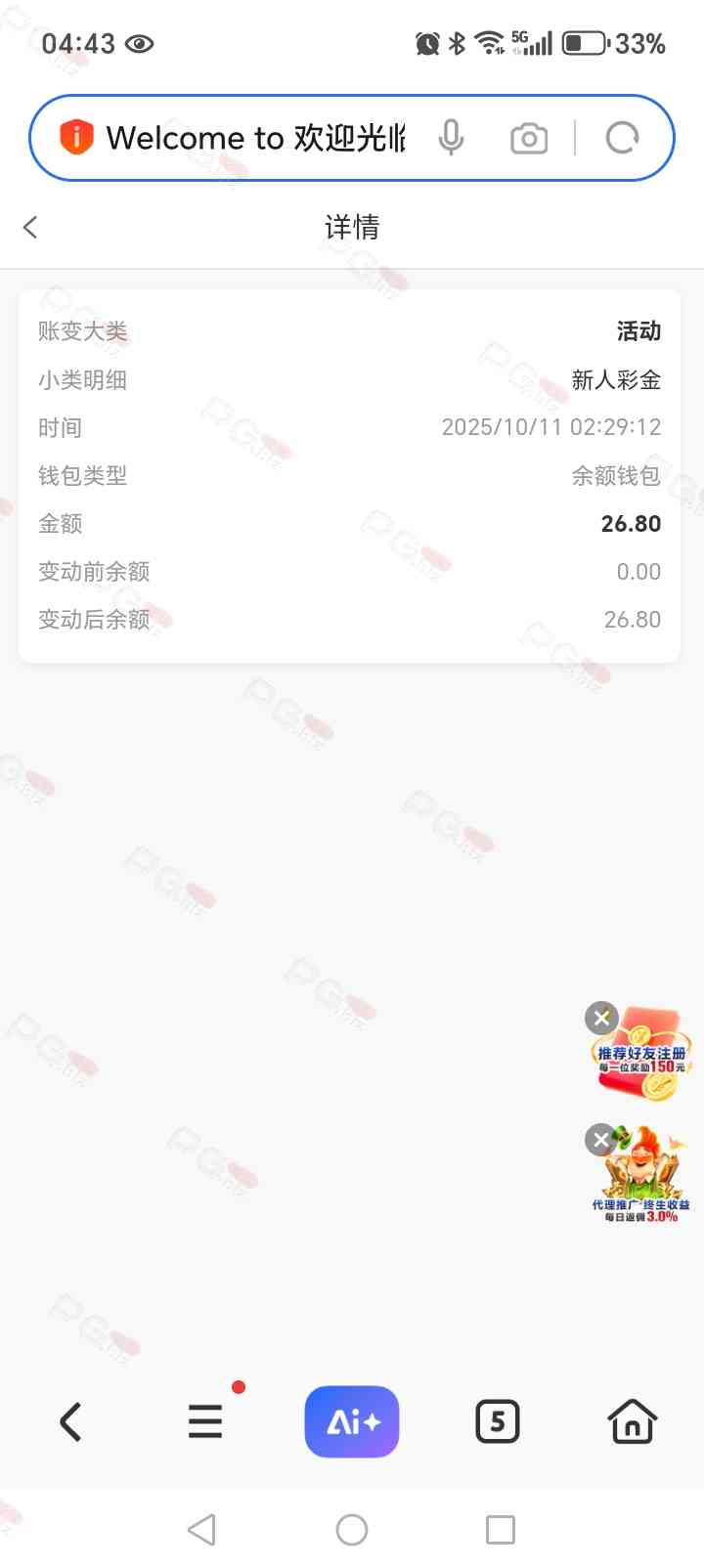Screen dimensions: 704x1568
Task: Open the browser menu
Action: pos(205,1421)
